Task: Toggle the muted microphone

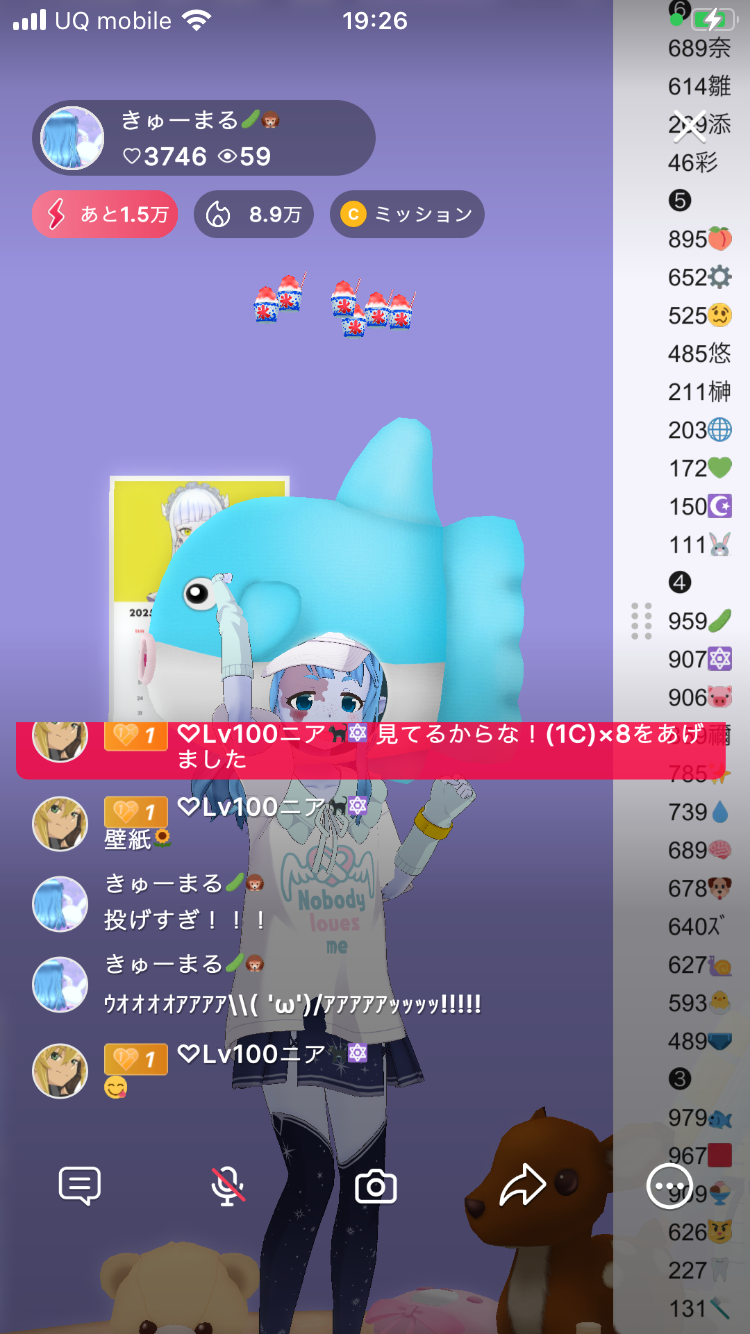Action: 228,1187
